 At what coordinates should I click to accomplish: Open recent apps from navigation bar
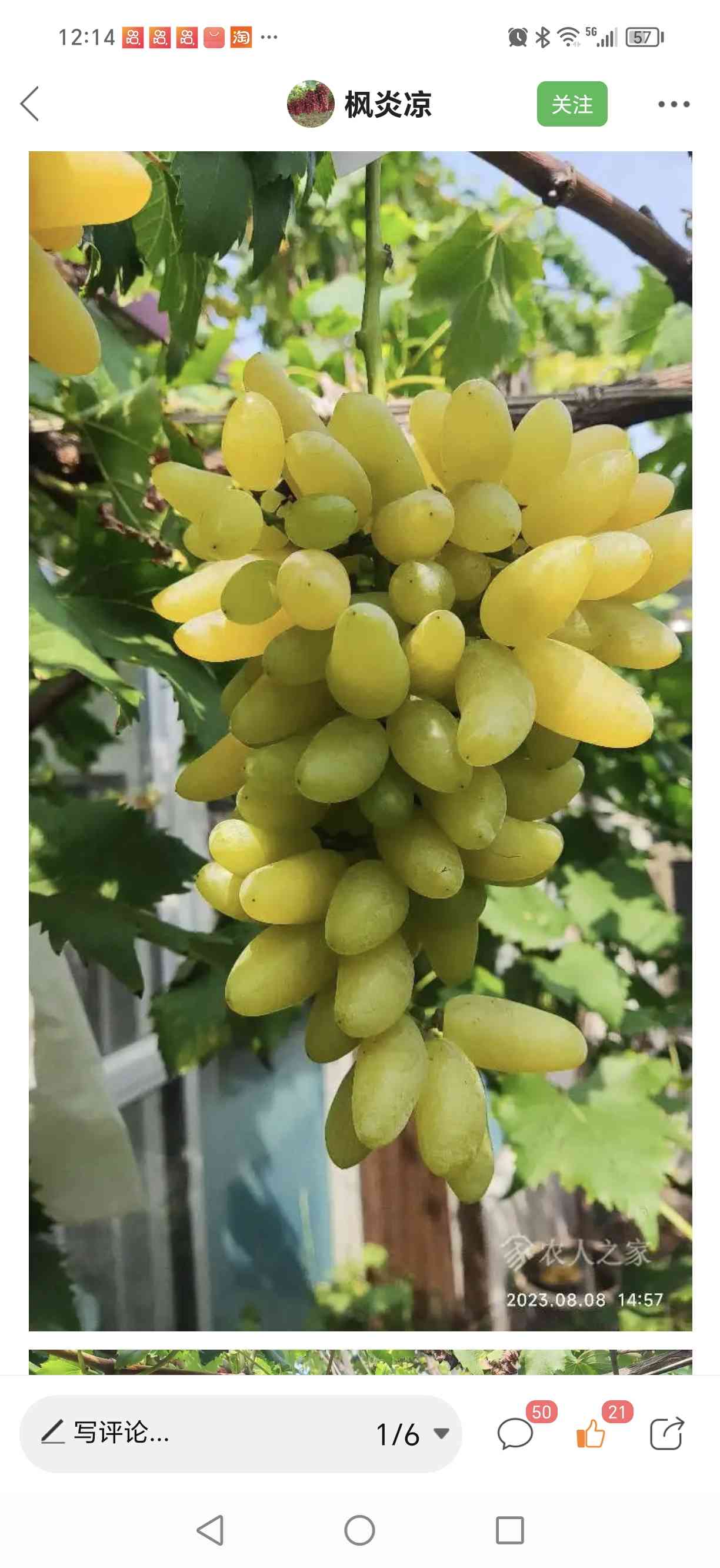click(x=509, y=1530)
